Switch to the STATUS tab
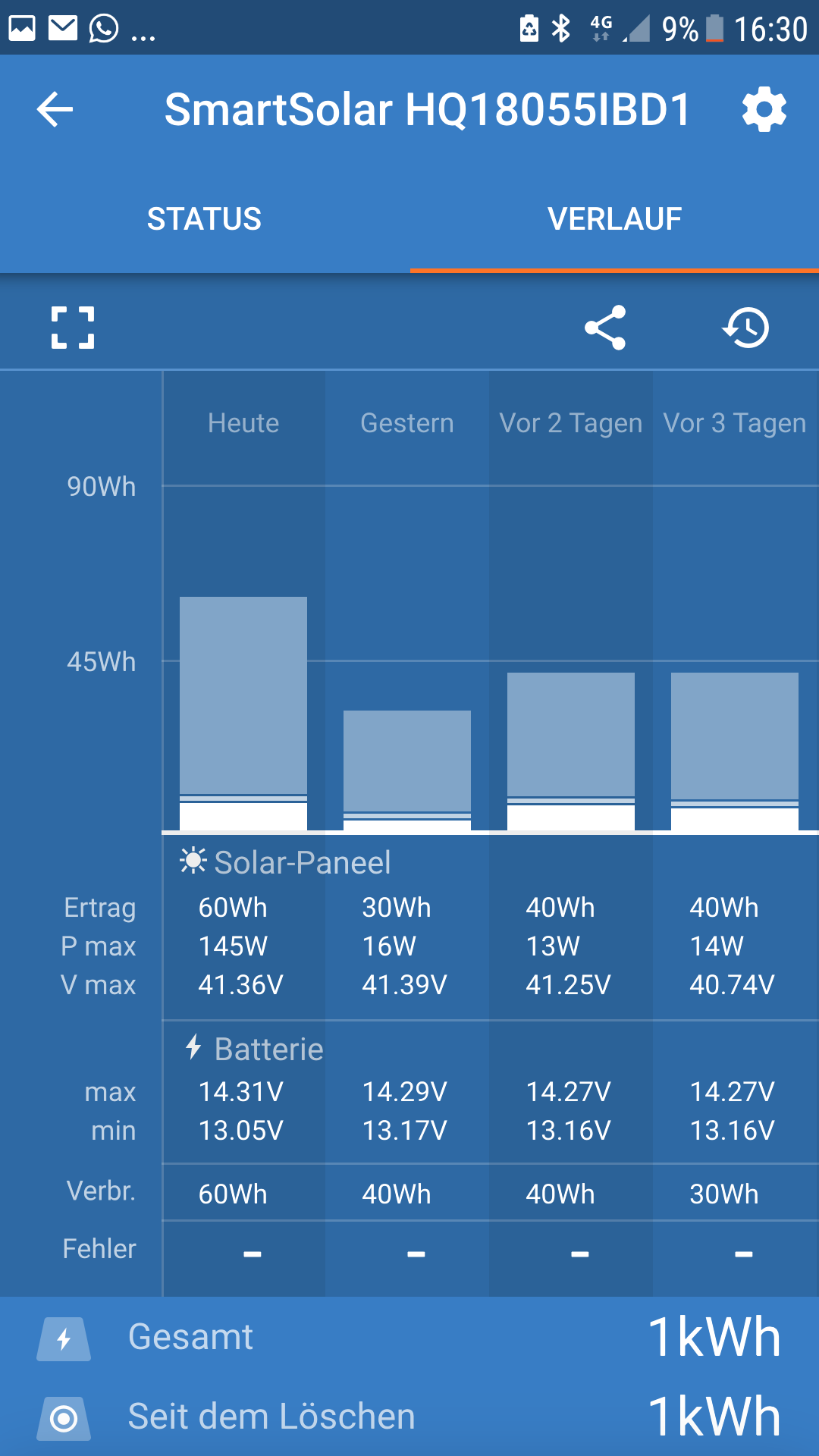Image resolution: width=819 pixels, height=1456 pixels. coord(205,219)
